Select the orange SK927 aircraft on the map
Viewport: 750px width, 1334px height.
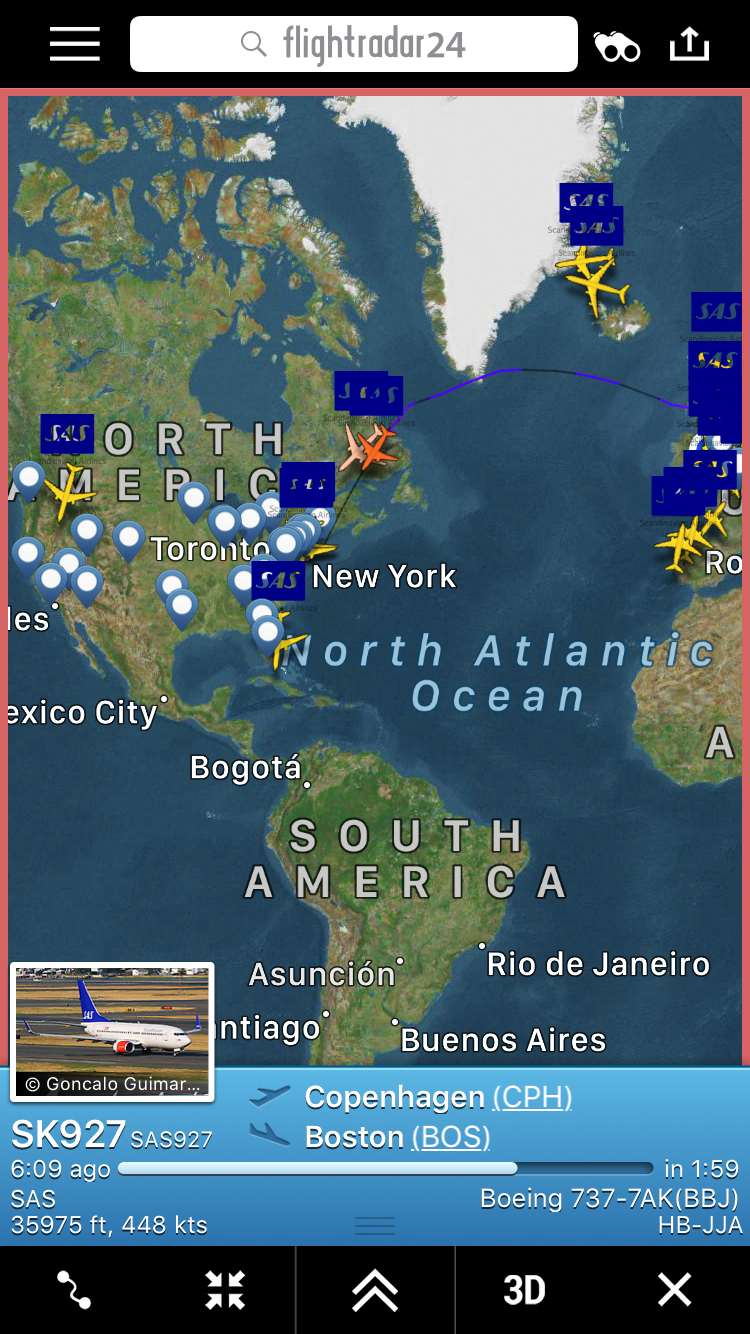[376, 448]
